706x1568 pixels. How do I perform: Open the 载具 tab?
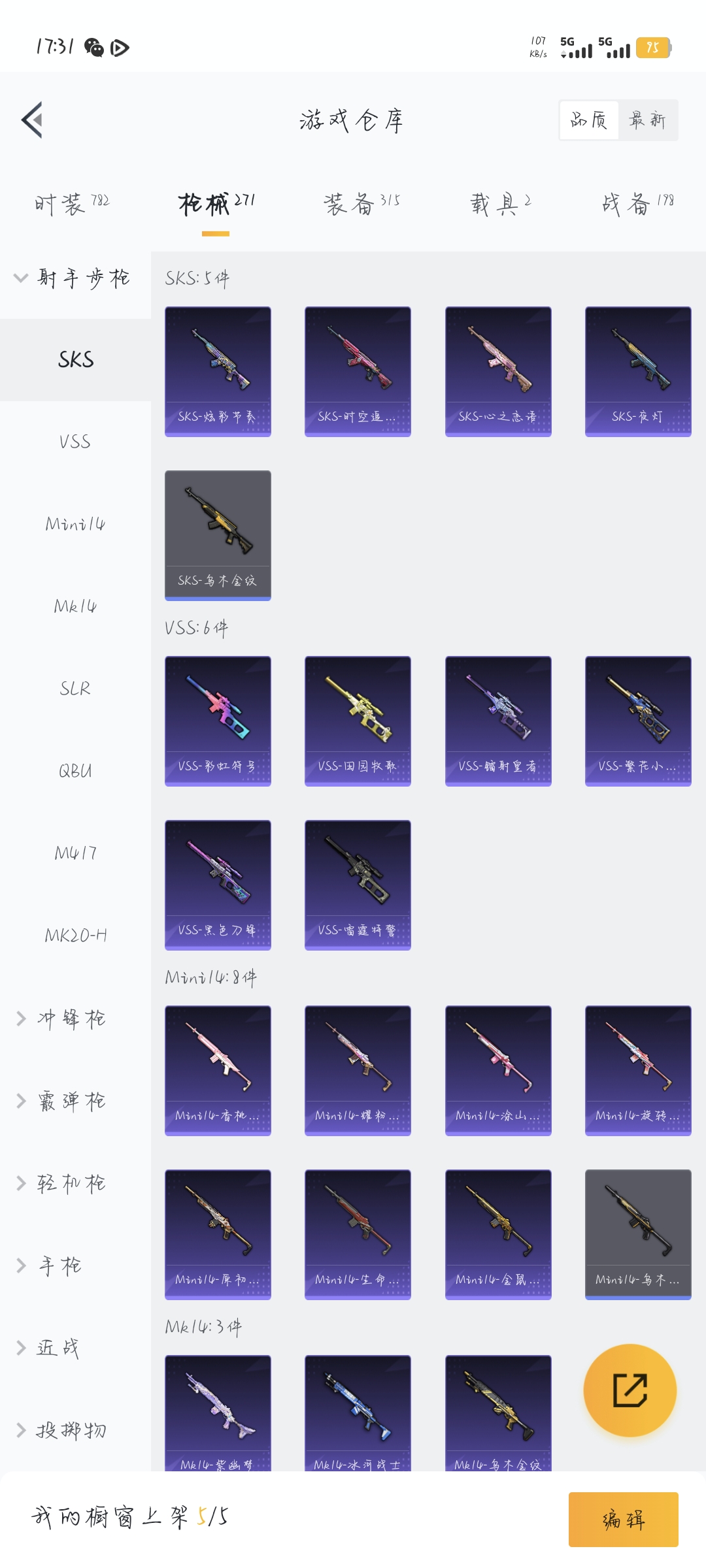(500, 204)
